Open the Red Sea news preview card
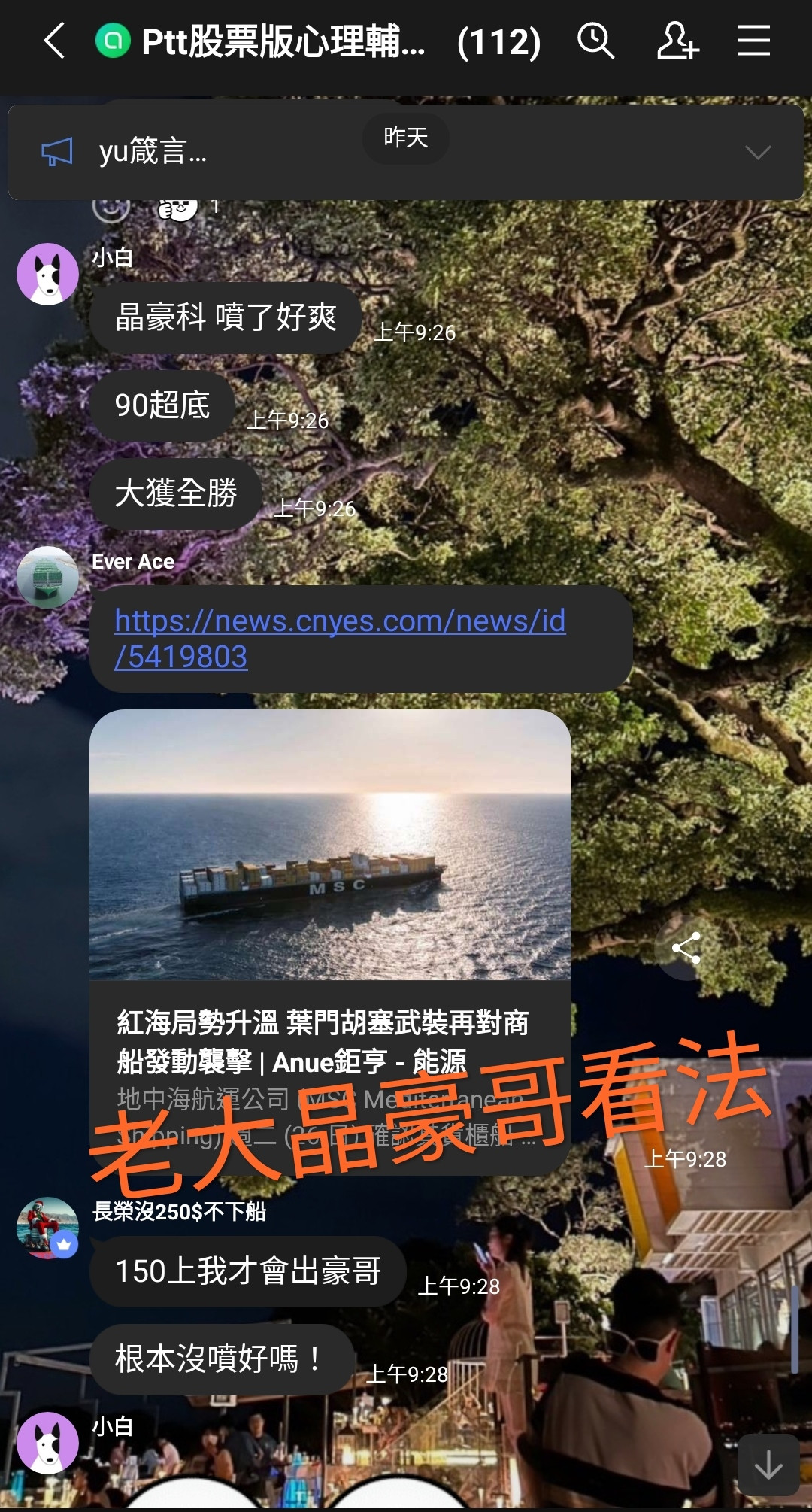This screenshot has width=812, height=1512. pos(329,940)
